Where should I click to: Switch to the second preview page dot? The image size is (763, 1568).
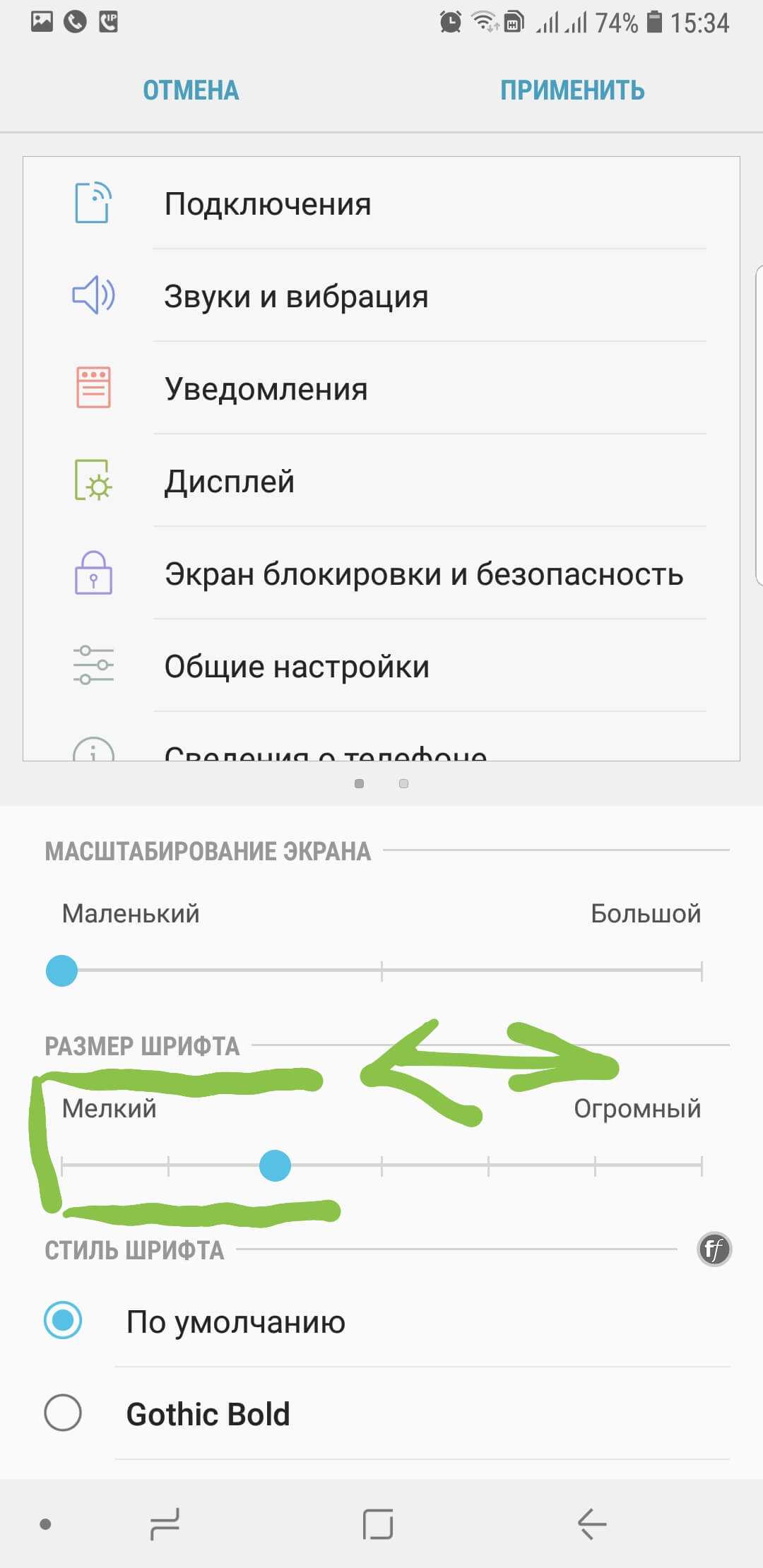[403, 783]
